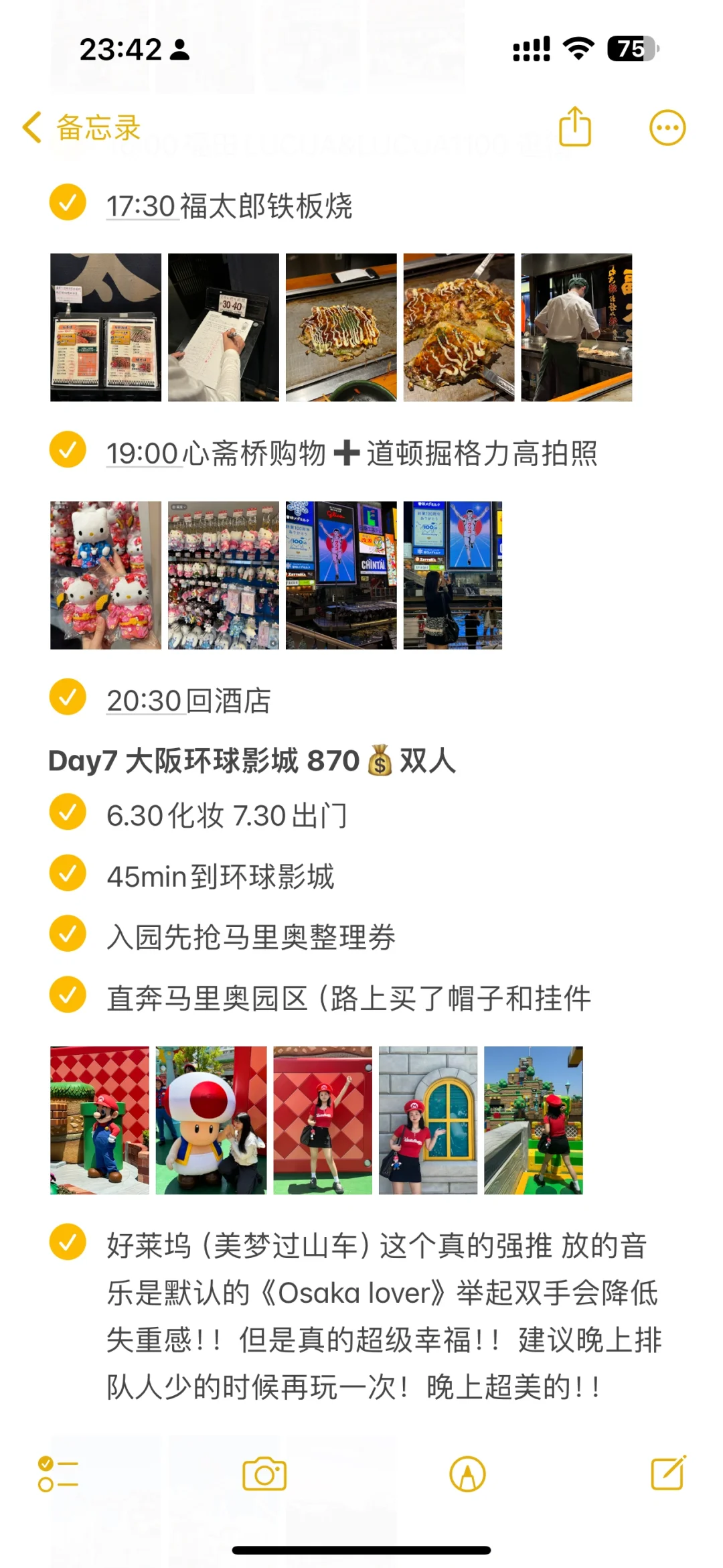This screenshot has width=723, height=1568.
Task: Open the Hello Kitty plush photo
Action: point(106,575)
